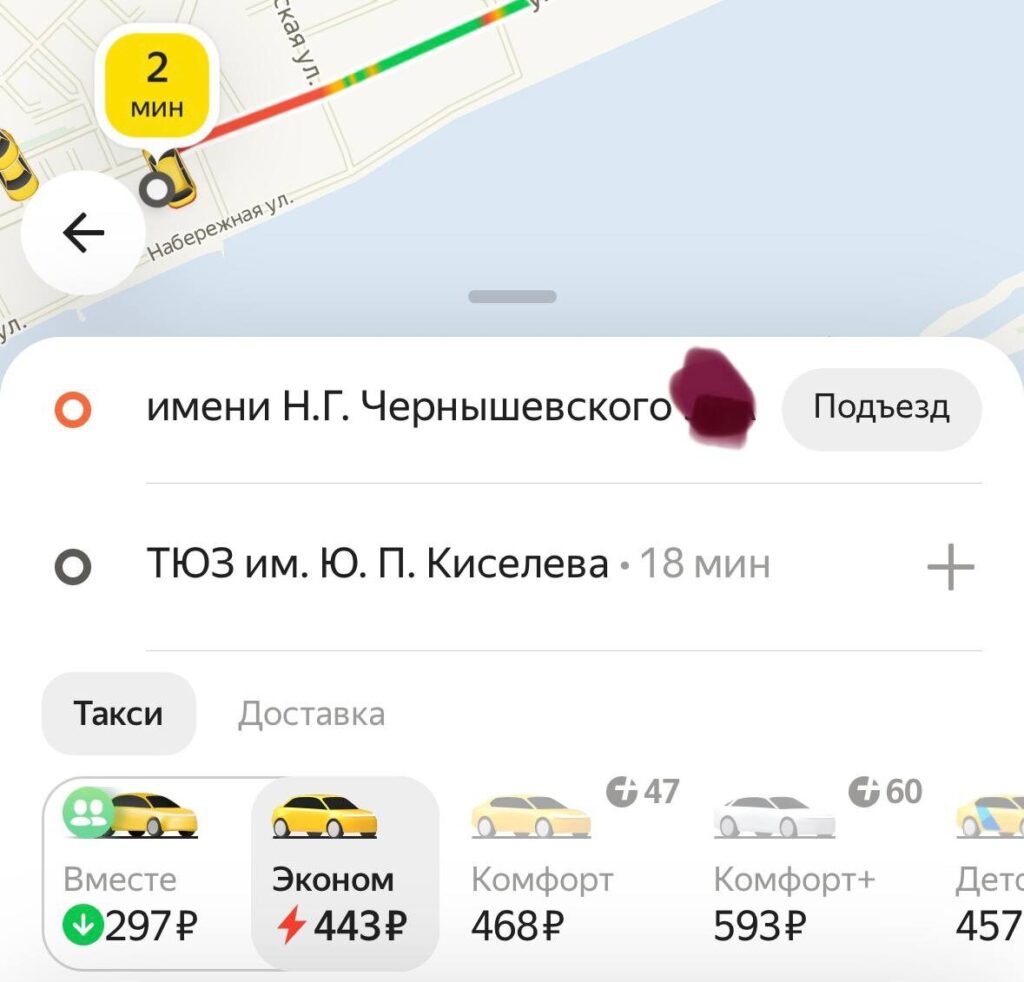Switch to the Доставка tab
The height and width of the screenshot is (982, 1024).
[x=311, y=714]
